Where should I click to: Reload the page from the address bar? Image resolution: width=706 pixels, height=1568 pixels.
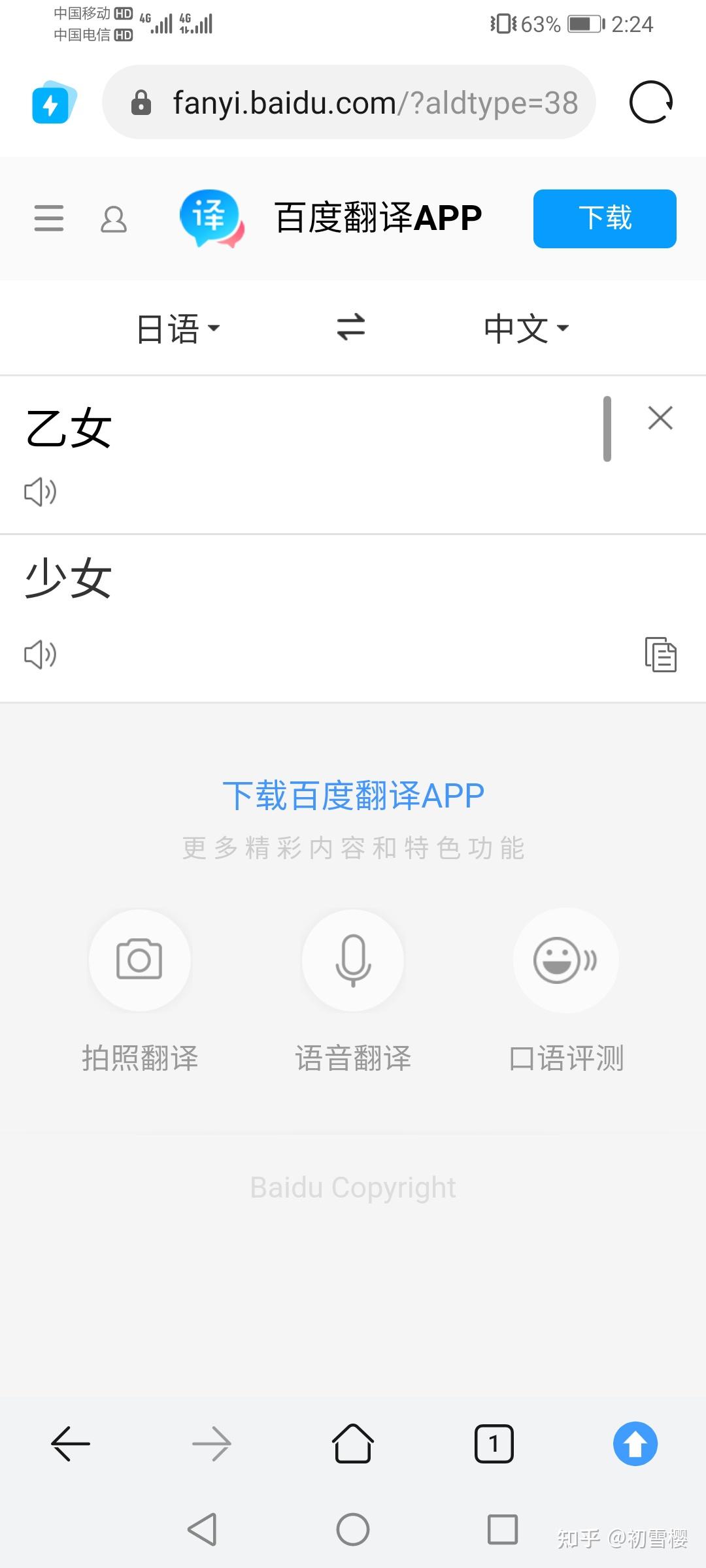point(650,103)
